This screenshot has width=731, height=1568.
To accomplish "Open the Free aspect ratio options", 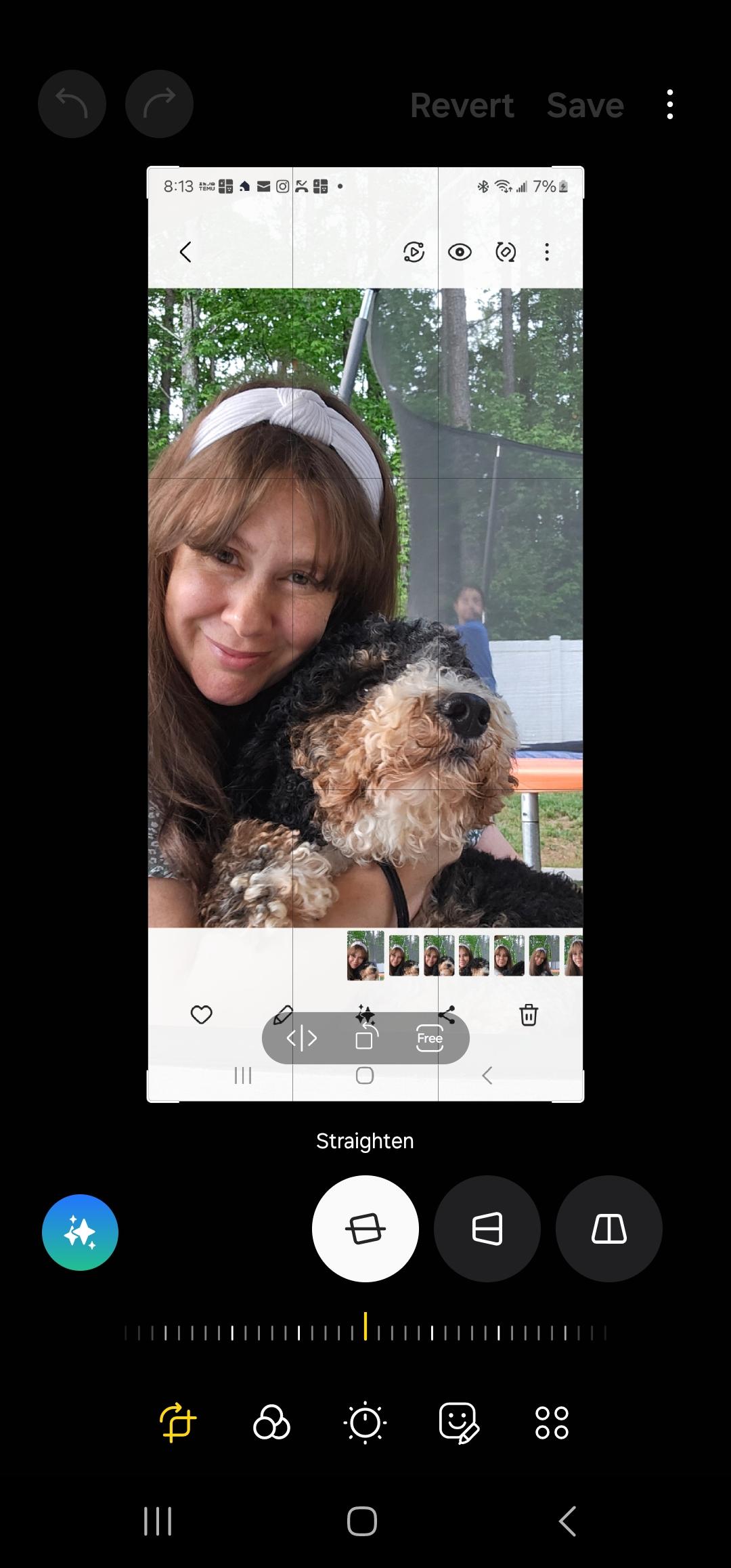I will pyautogui.click(x=430, y=1038).
